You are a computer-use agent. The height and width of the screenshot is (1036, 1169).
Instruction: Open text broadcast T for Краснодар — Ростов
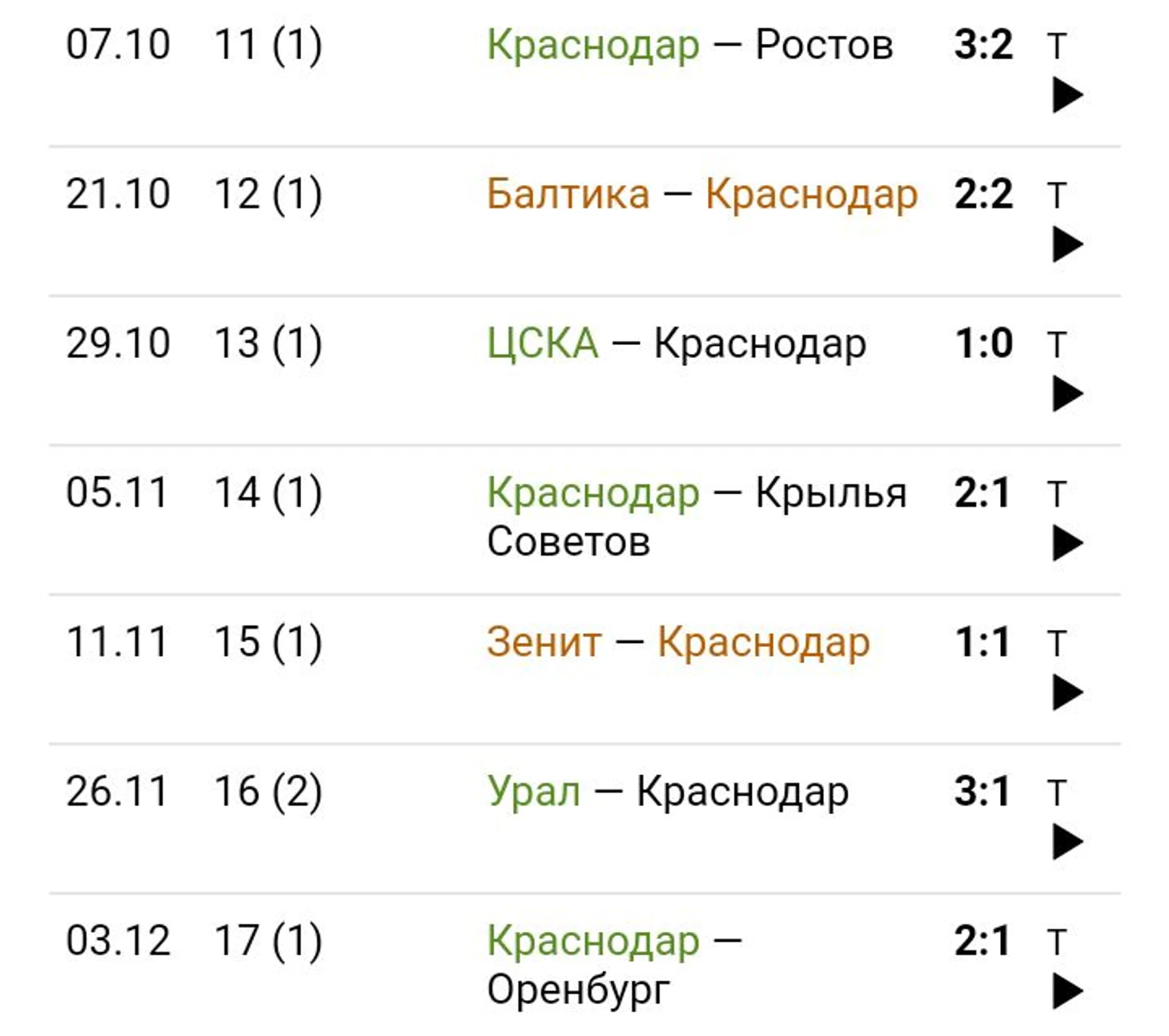pyautogui.click(x=1057, y=46)
